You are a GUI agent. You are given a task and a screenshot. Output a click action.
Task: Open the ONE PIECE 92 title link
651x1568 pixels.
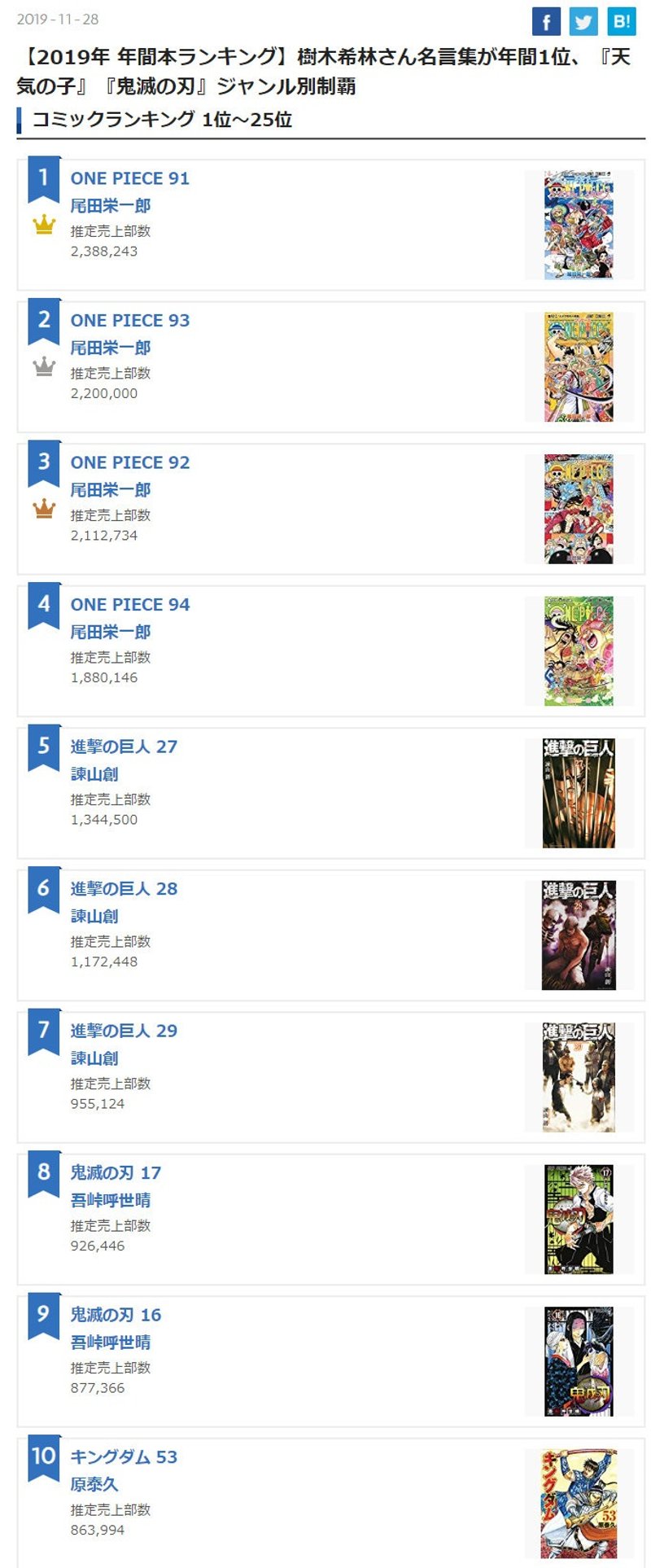pyautogui.click(x=129, y=462)
